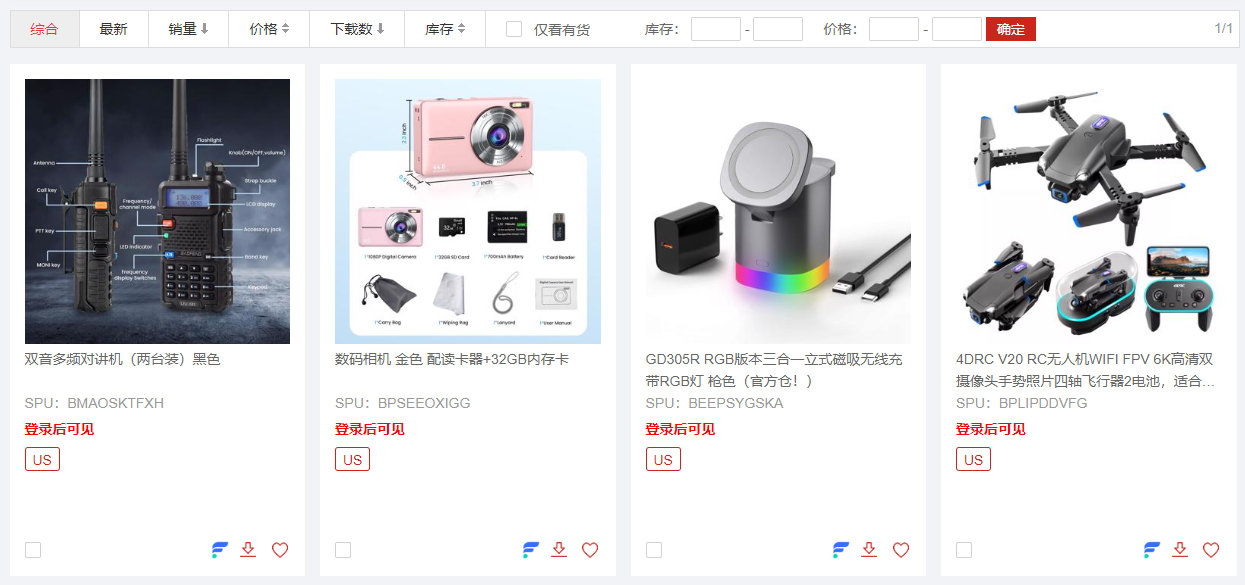Focus the minimum 库存 input field
The height and width of the screenshot is (585, 1245).
715,29
